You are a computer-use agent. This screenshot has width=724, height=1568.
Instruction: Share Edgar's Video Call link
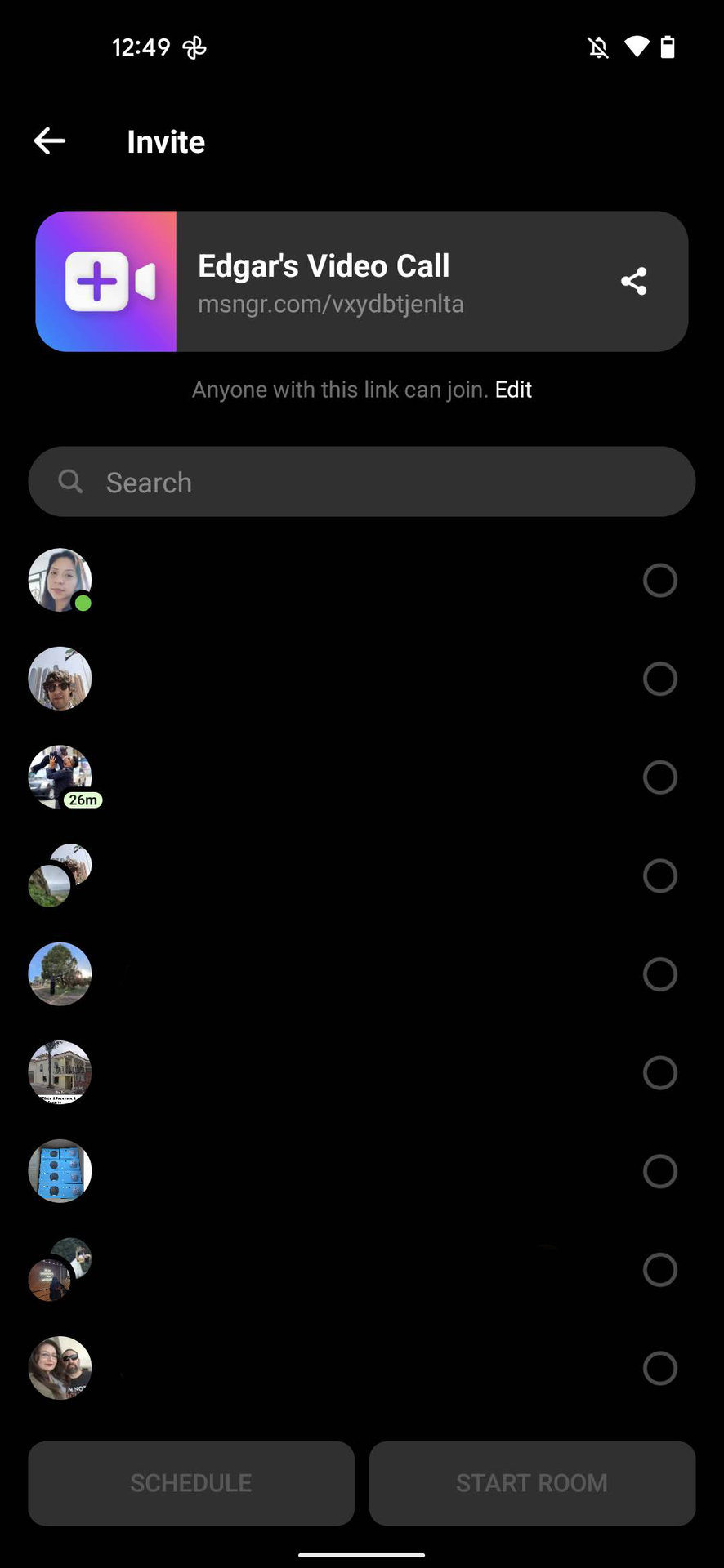pos(633,282)
